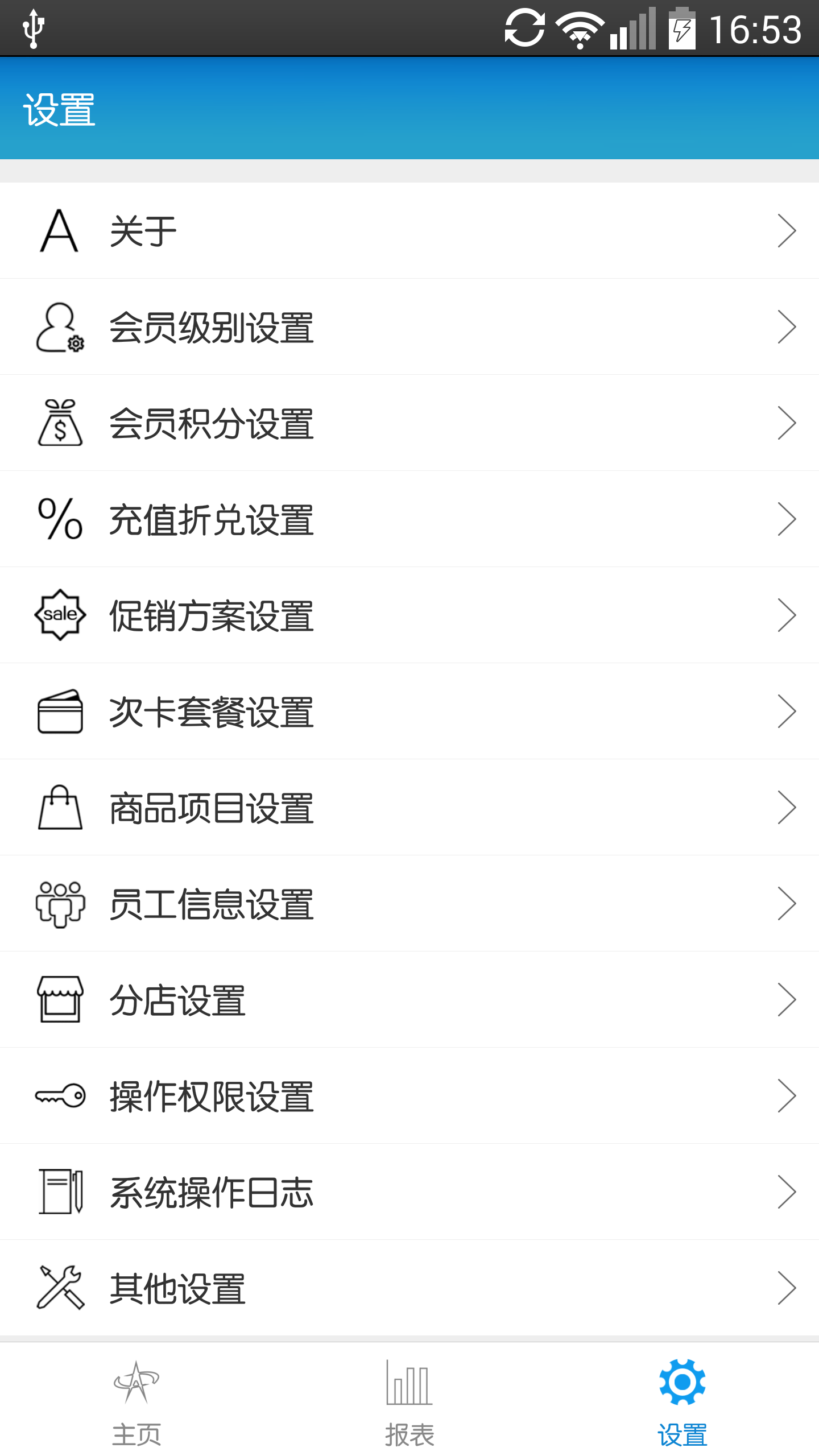Image resolution: width=819 pixels, height=1456 pixels.
Task: Select 充值折兑设置 recharge discount settings
Action: click(x=409, y=519)
